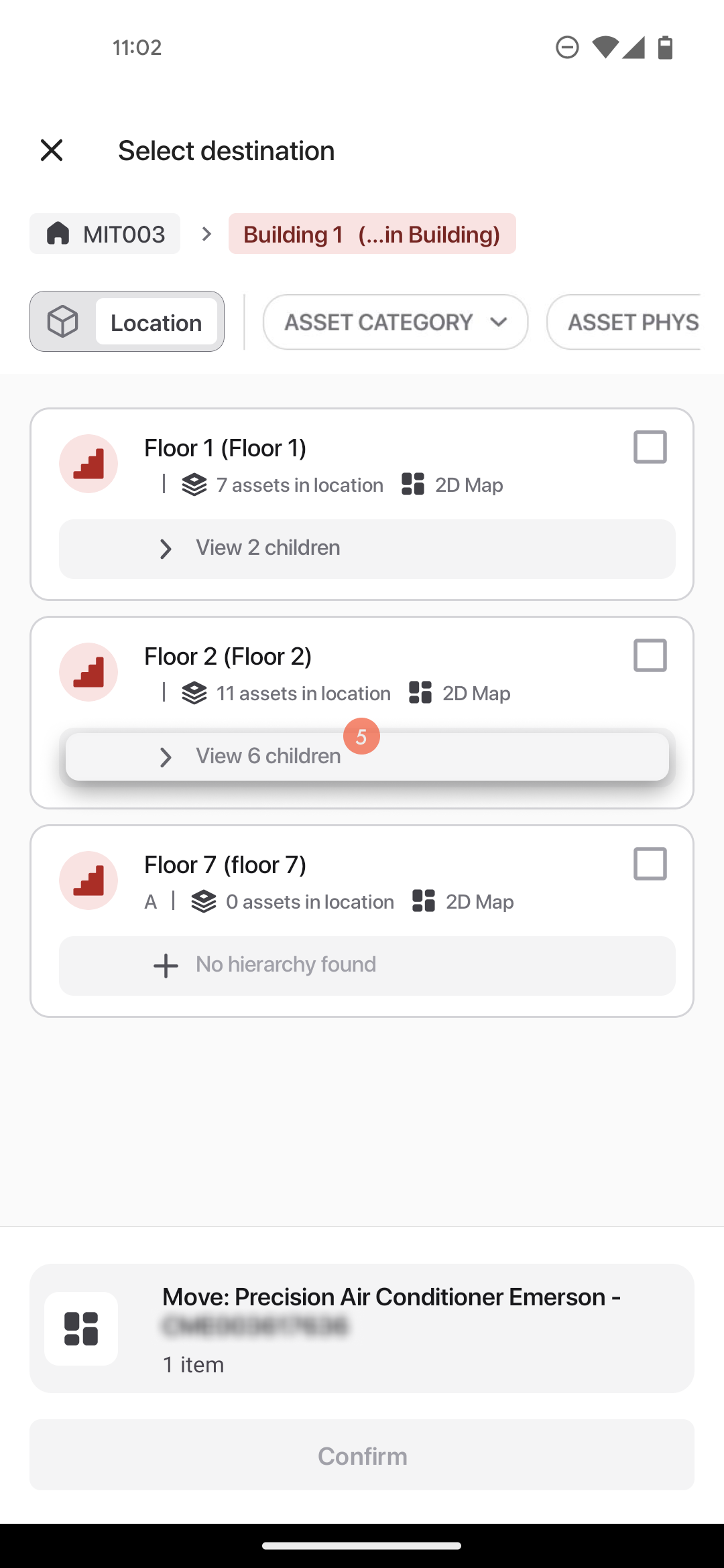This screenshot has height=1568, width=724.
Task: Open the Asset Phys filter chip
Action: (x=625, y=322)
